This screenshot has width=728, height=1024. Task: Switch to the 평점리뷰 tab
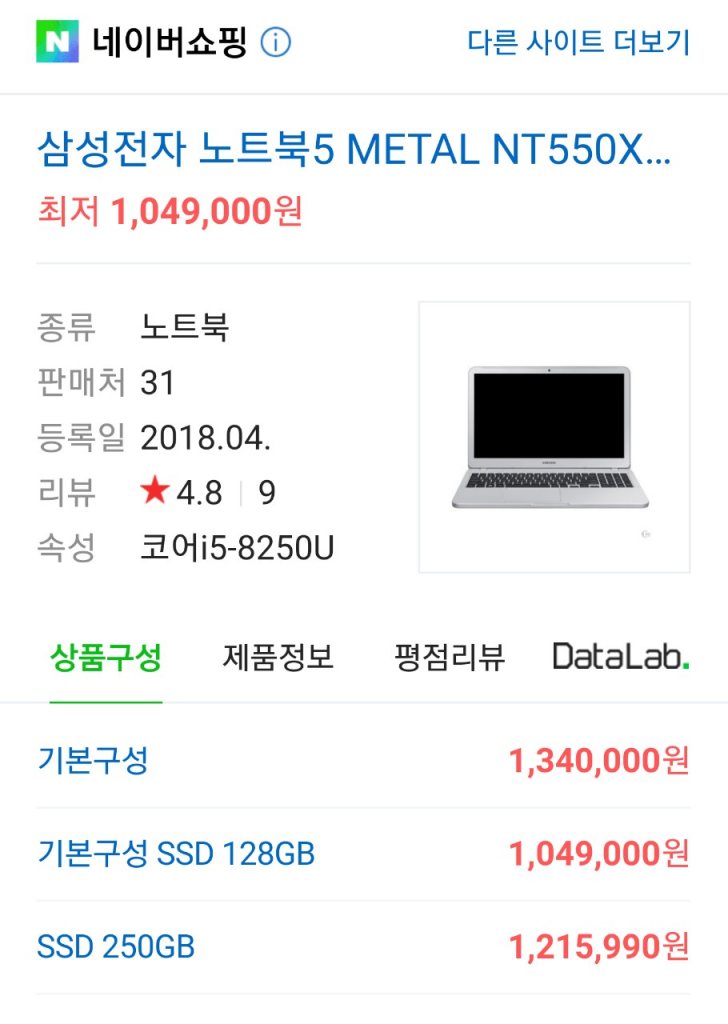450,657
